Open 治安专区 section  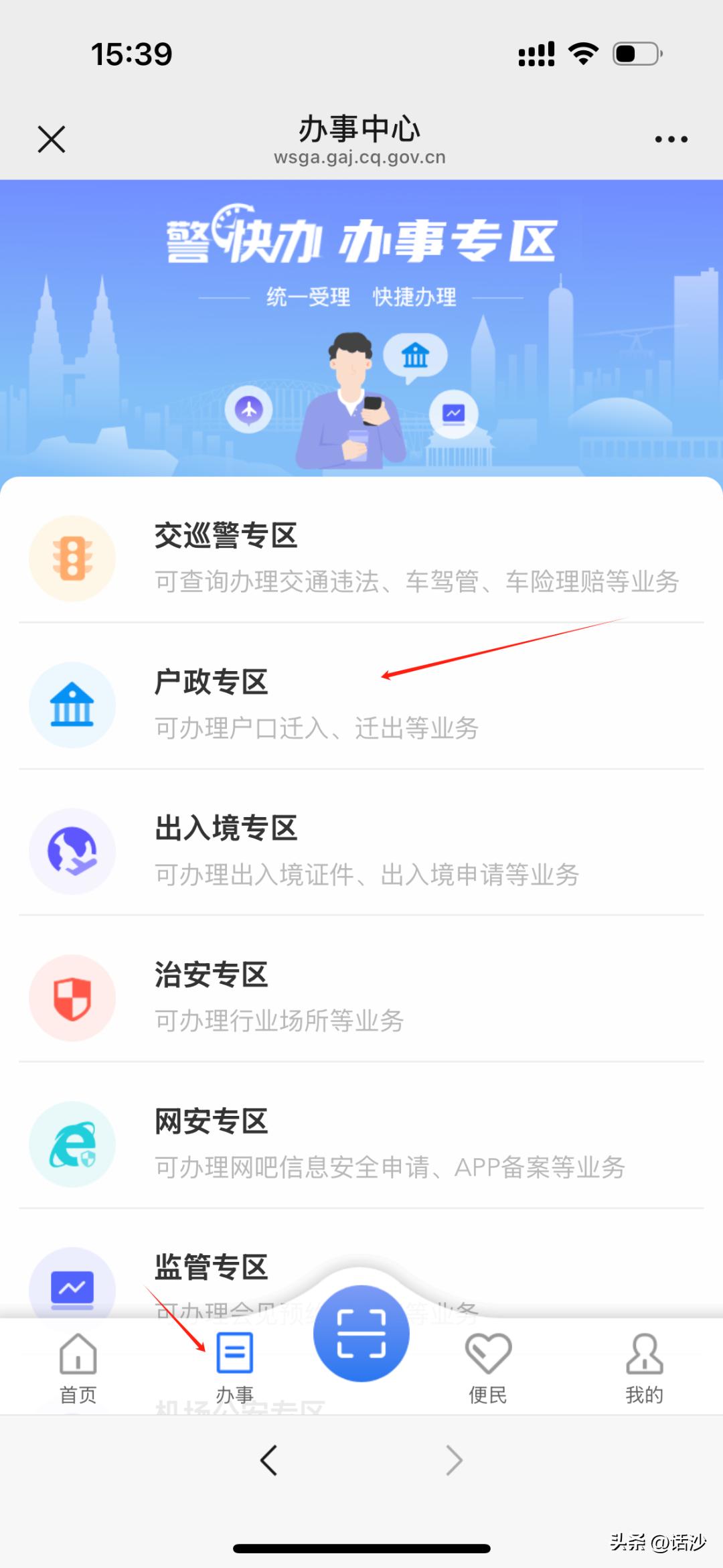coord(361,997)
